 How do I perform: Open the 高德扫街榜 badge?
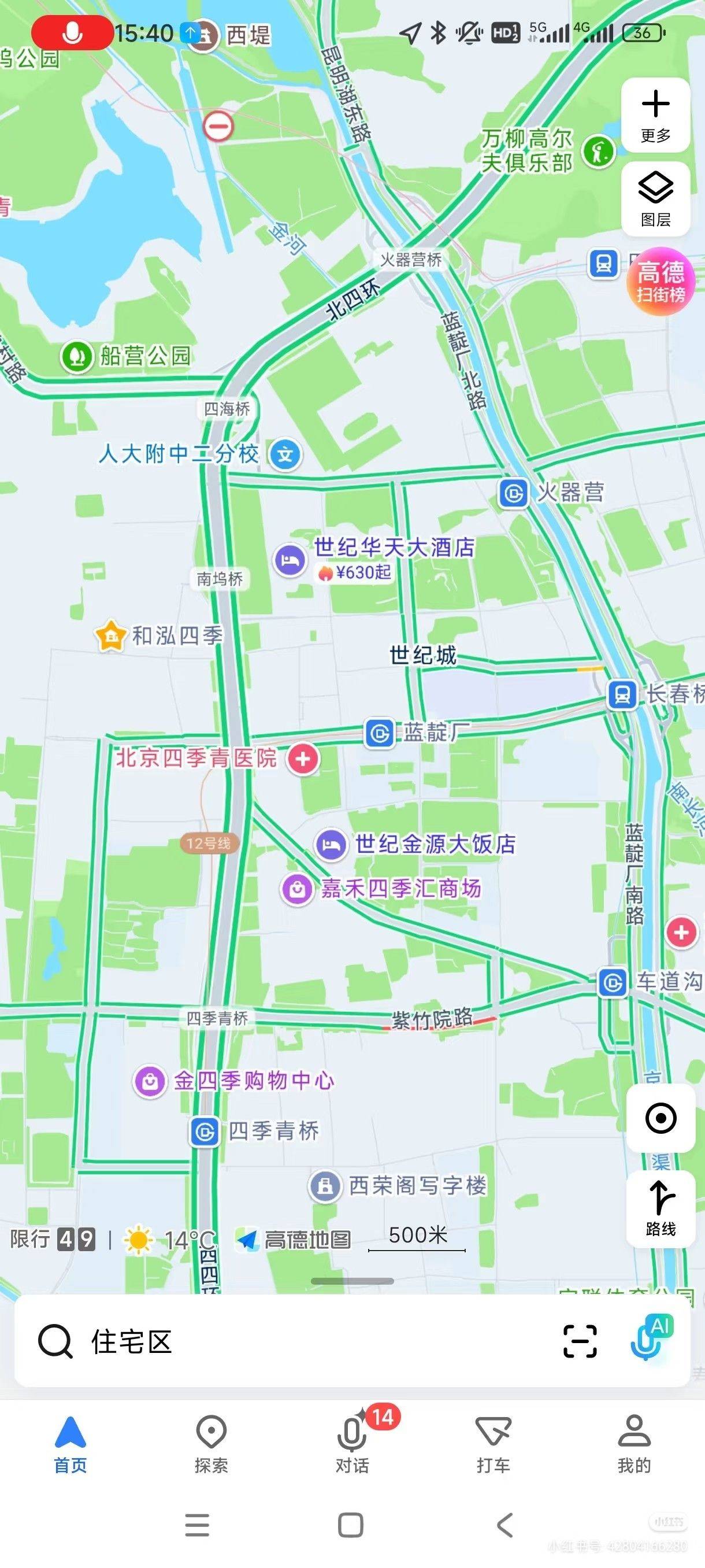tap(661, 281)
